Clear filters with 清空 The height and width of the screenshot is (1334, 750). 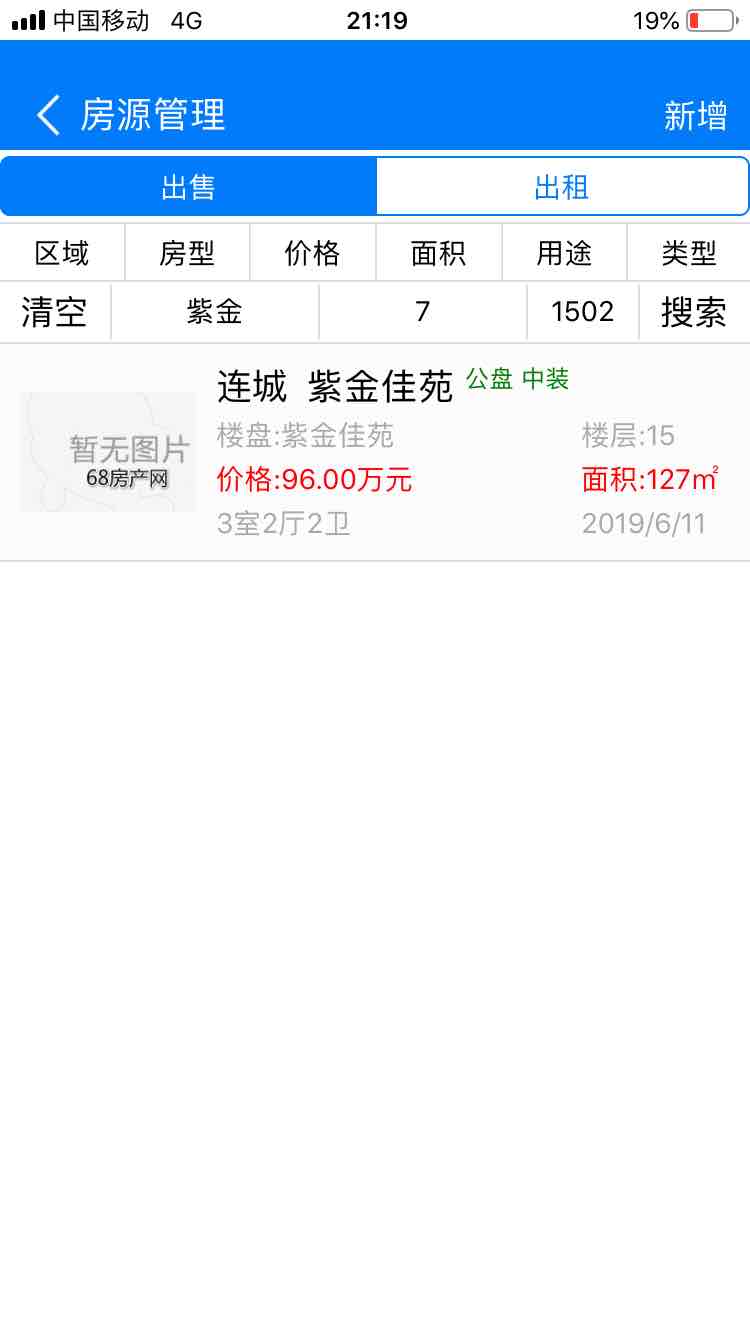55,313
